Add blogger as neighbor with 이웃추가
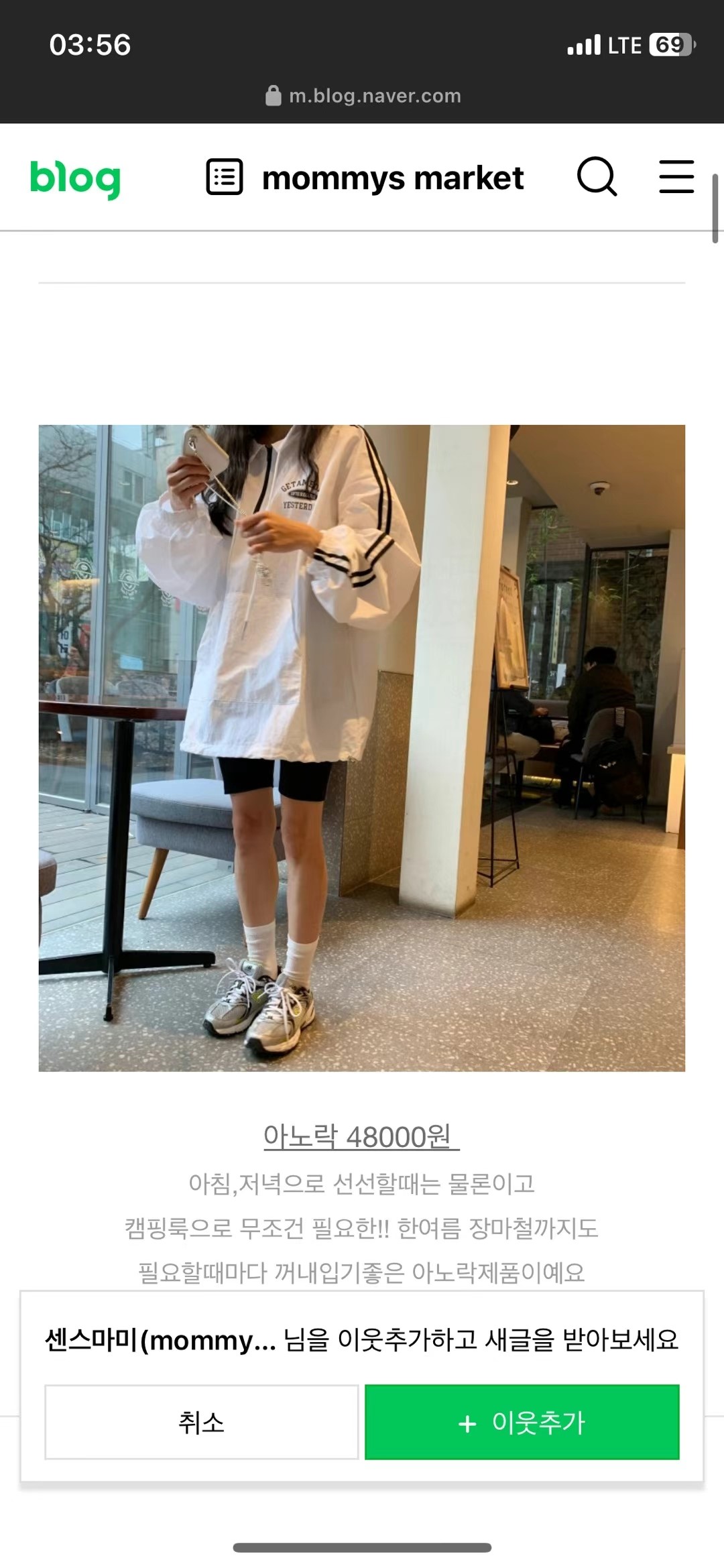Viewport: 724px width, 1568px height. coord(522,1422)
